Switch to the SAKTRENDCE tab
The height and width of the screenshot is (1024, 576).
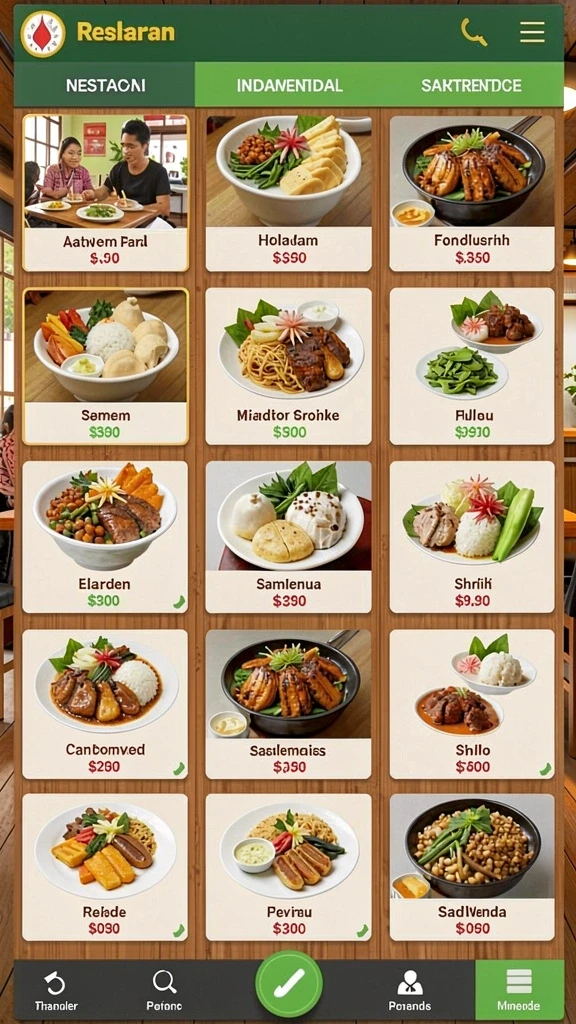point(472,85)
